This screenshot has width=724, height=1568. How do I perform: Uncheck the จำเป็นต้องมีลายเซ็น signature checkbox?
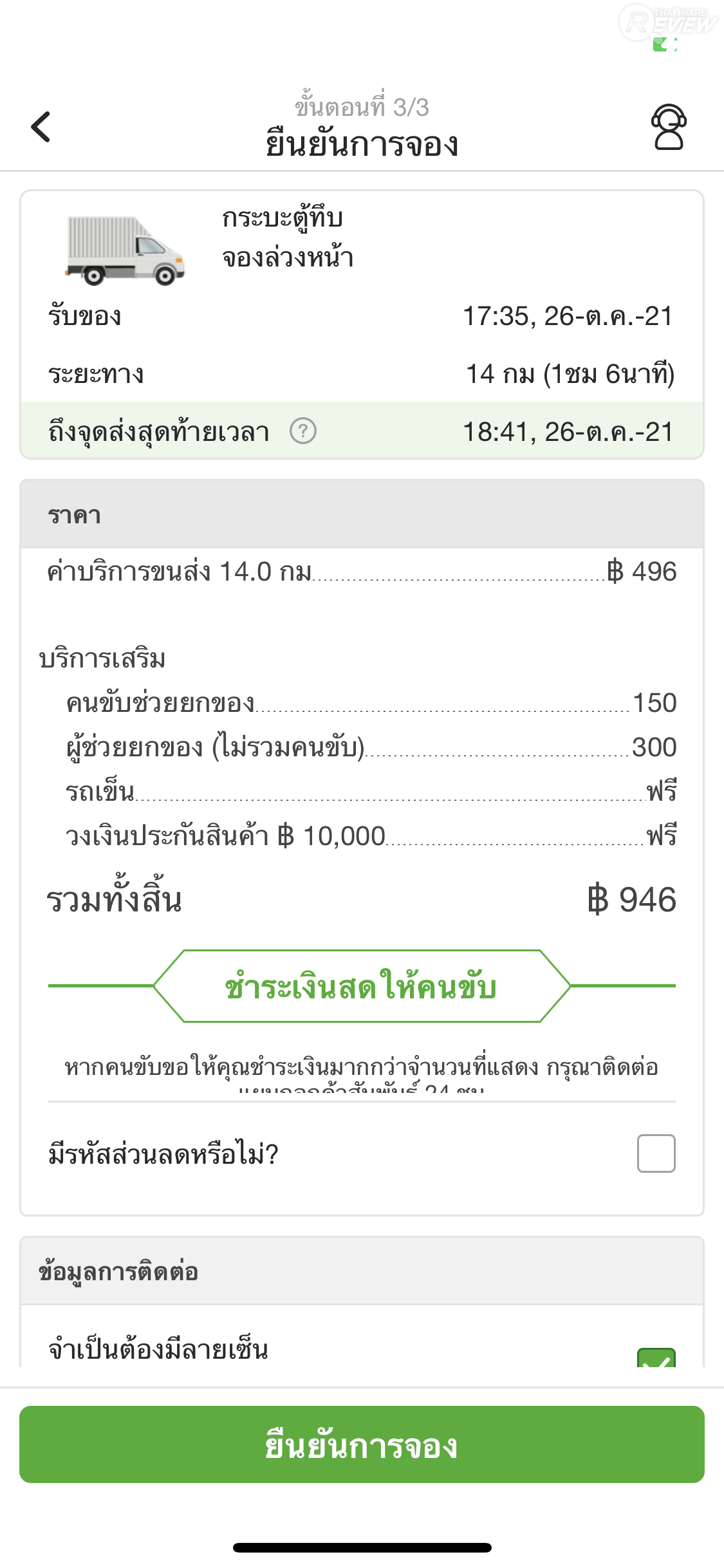656,1357
